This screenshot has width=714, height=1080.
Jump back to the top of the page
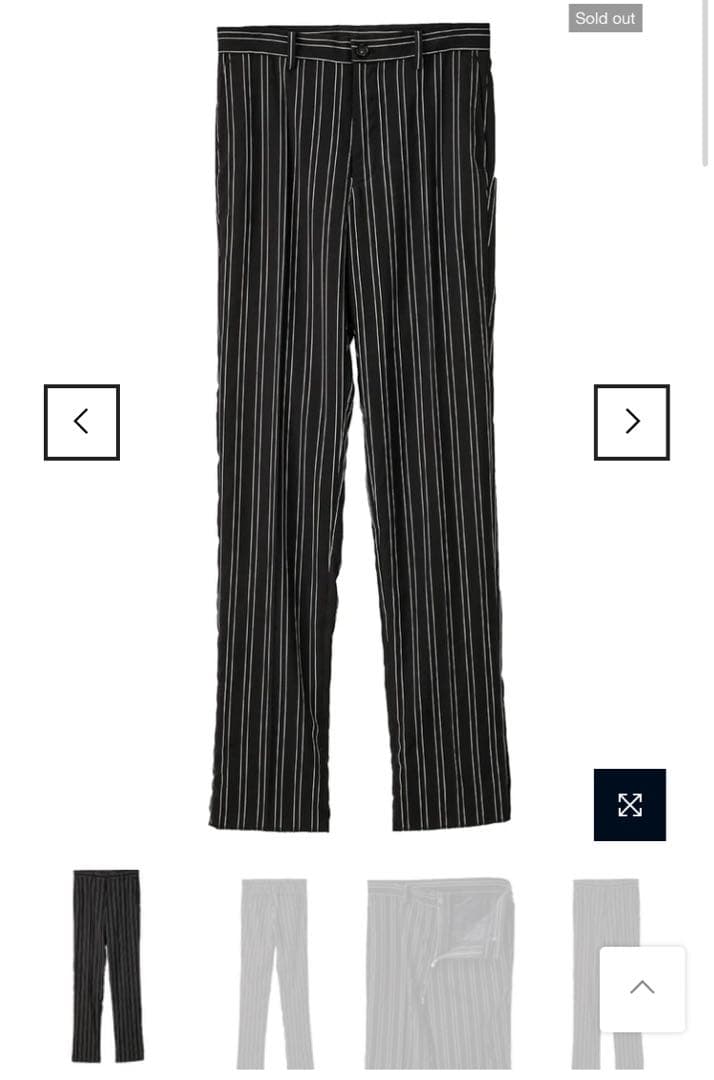tap(642, 988)
